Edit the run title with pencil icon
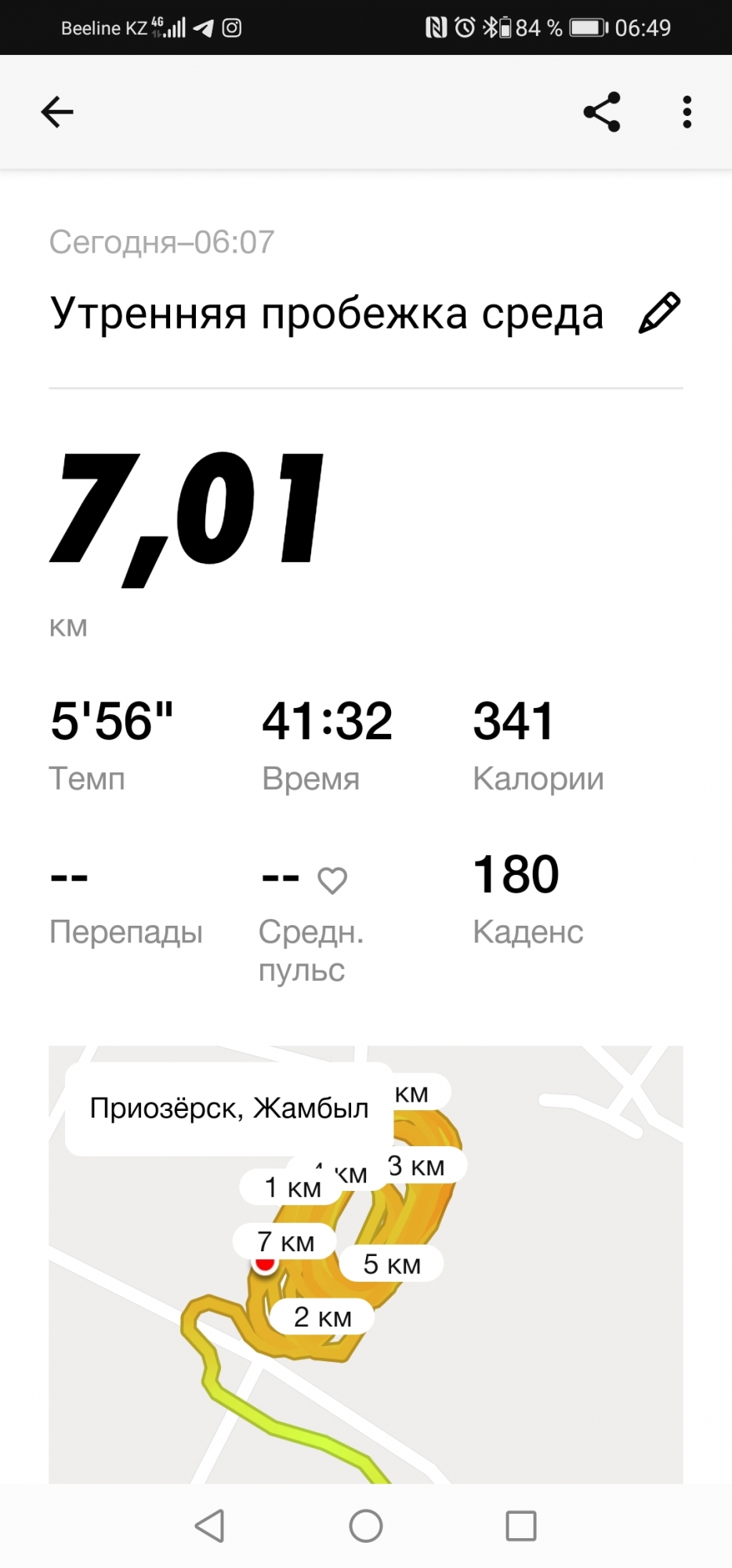732x1568 pixels. coord(659,314)
